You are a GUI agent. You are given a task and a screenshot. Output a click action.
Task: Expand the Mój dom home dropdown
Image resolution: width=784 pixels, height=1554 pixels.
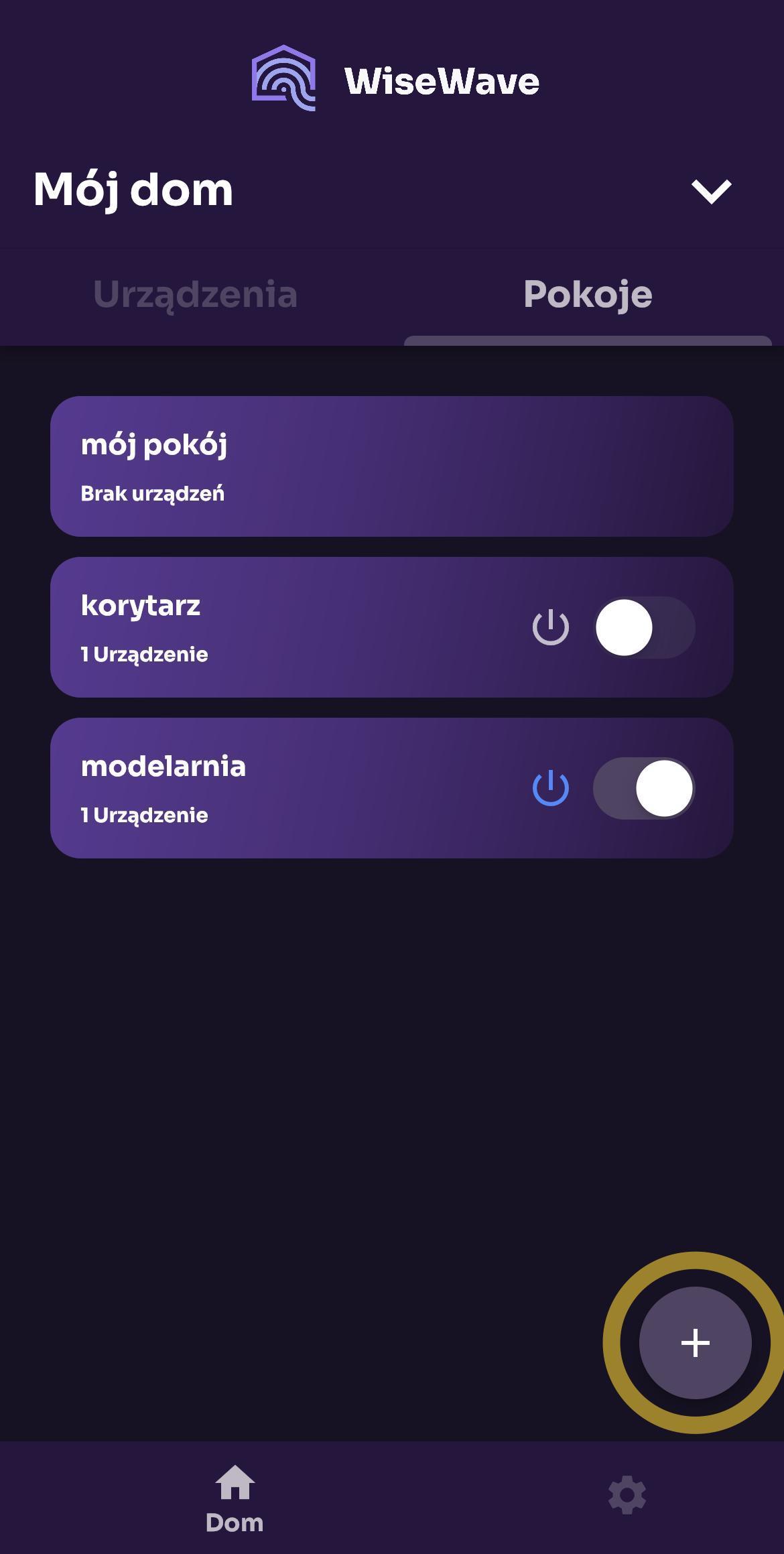coord(711,191)
